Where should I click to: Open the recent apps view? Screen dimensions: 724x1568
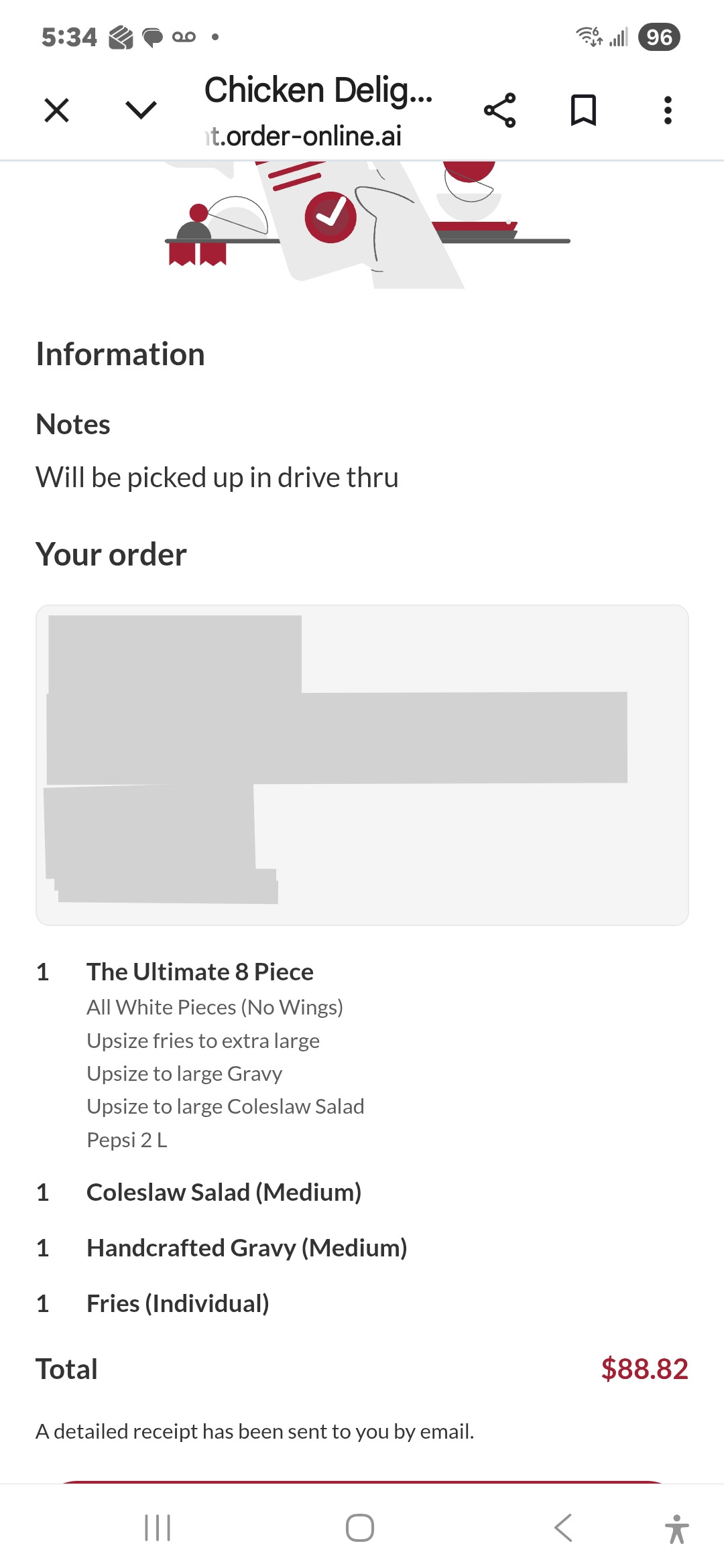[158, 1528]
